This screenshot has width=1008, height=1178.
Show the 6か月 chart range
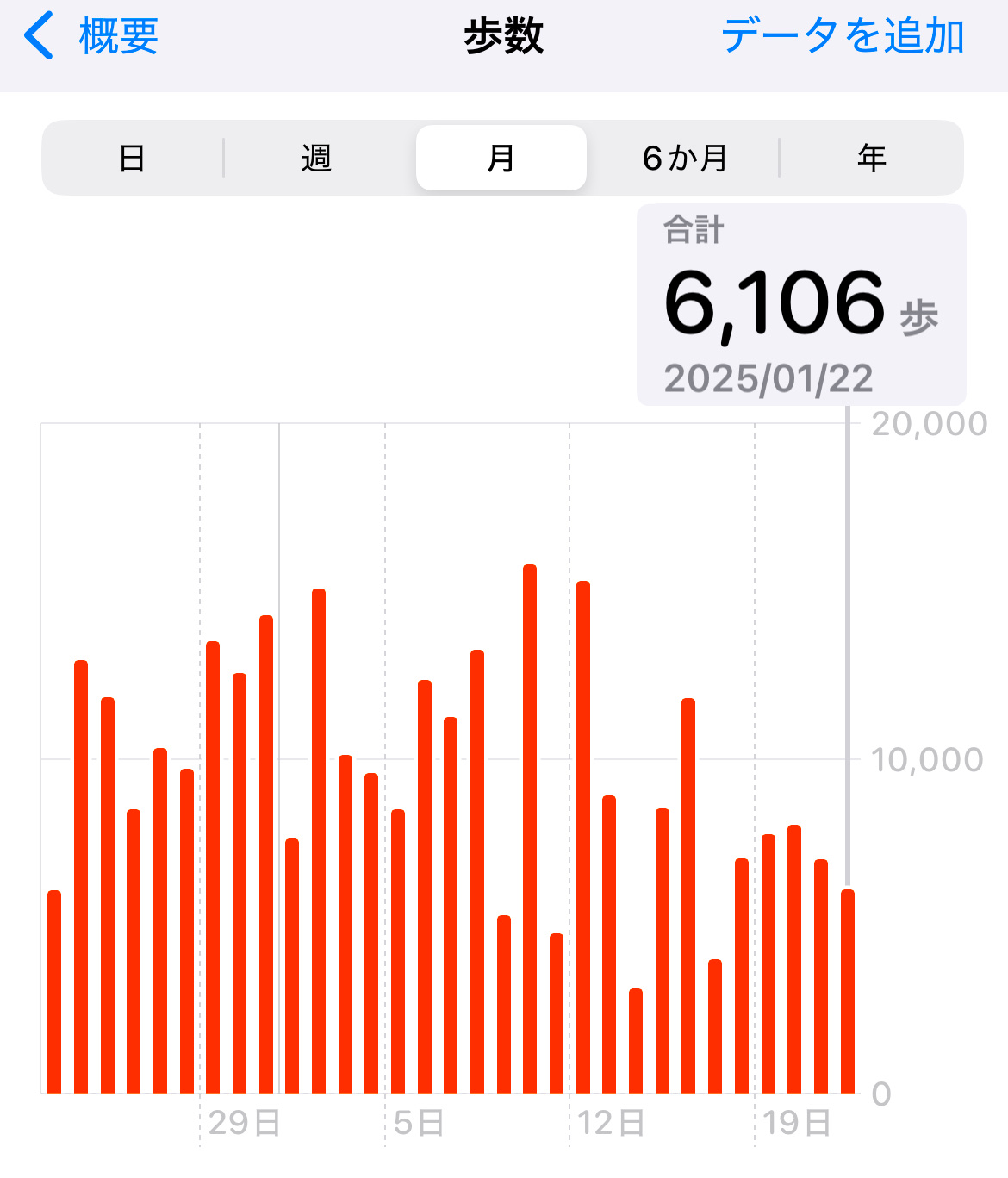[685, 159]
